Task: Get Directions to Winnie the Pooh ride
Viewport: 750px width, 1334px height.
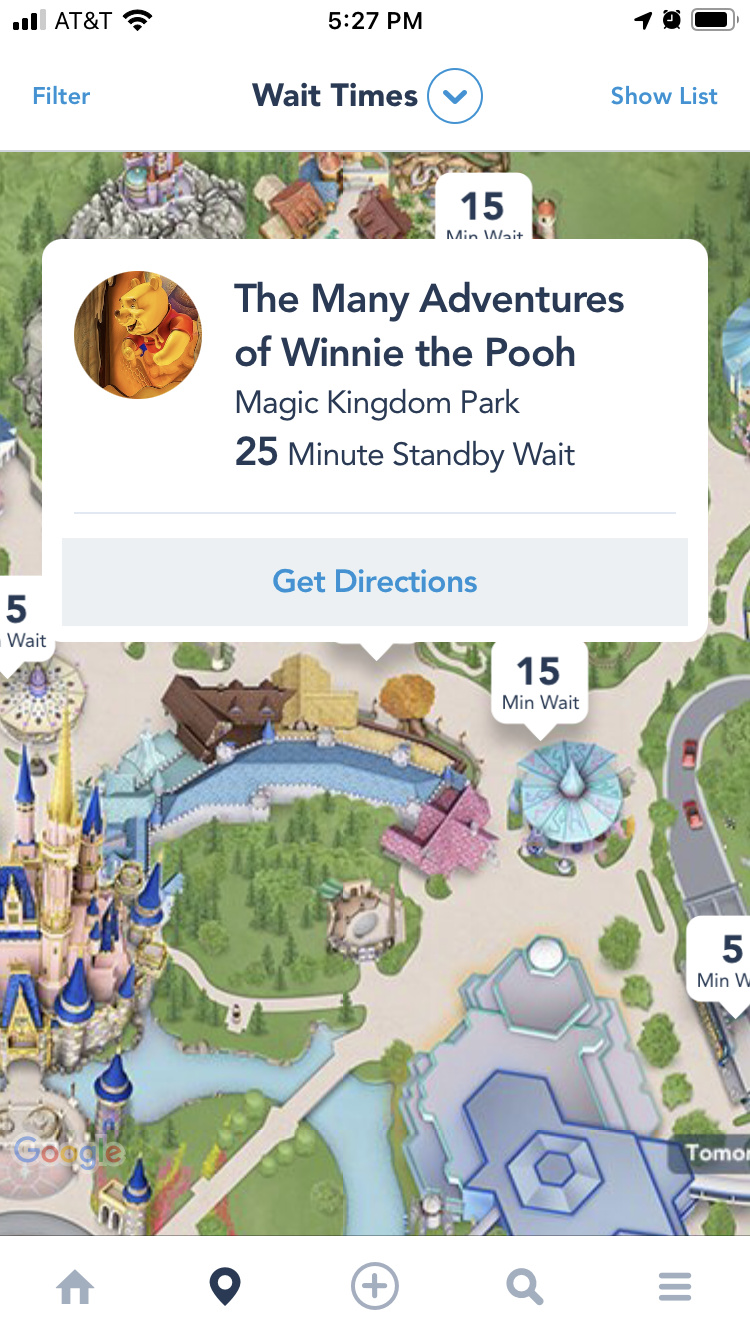Action: [x=375, y=582]
